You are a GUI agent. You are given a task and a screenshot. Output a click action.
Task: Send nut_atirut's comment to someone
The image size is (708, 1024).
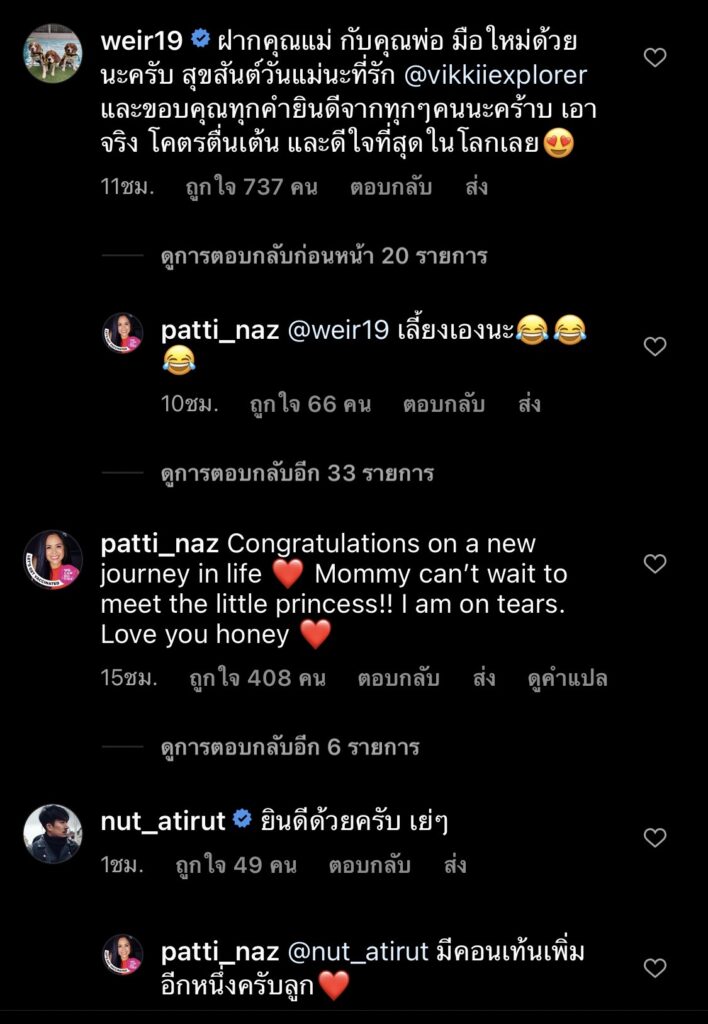pos(455,865)
